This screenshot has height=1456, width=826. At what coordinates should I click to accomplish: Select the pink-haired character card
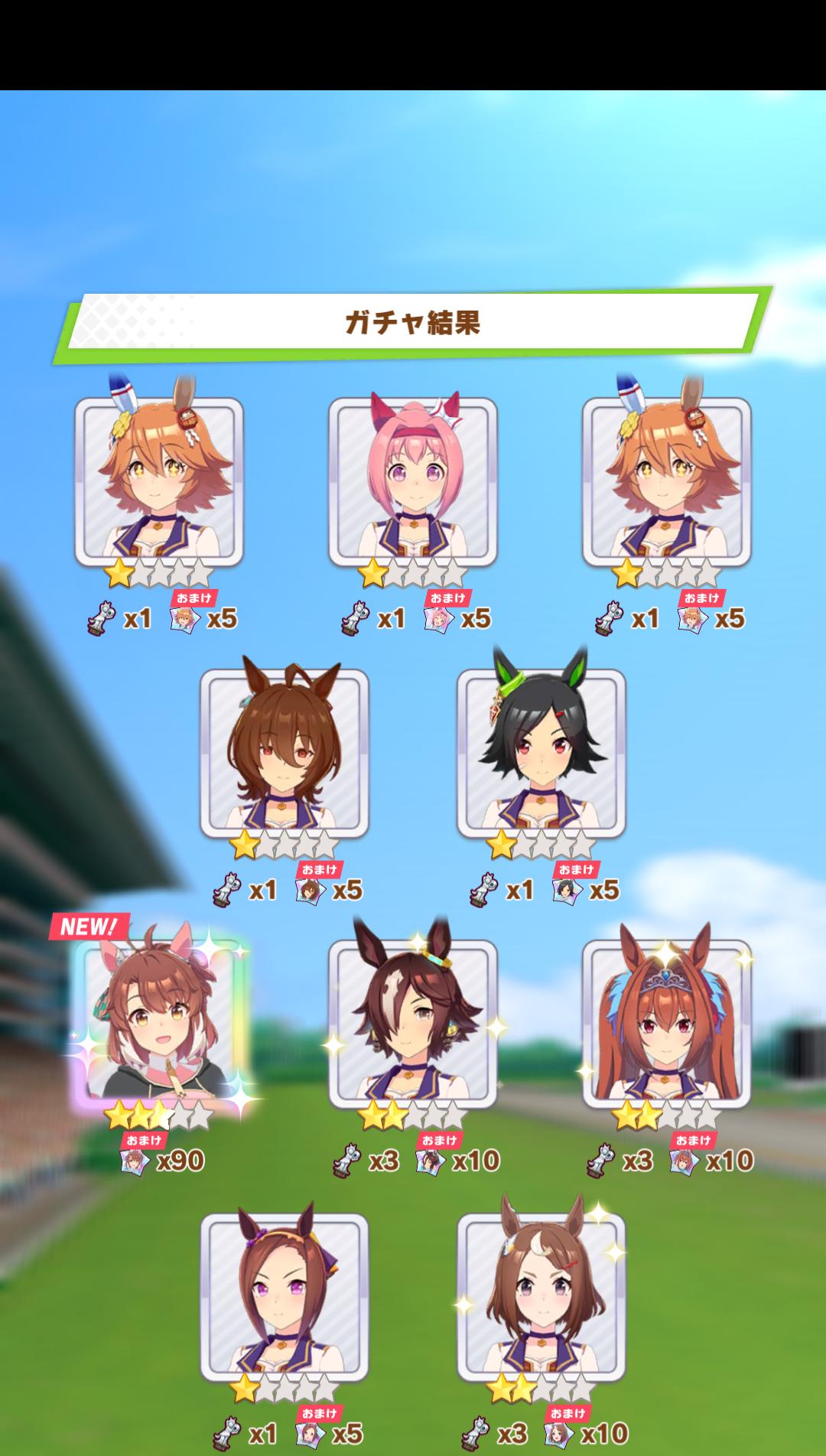[x=413, y=482]
